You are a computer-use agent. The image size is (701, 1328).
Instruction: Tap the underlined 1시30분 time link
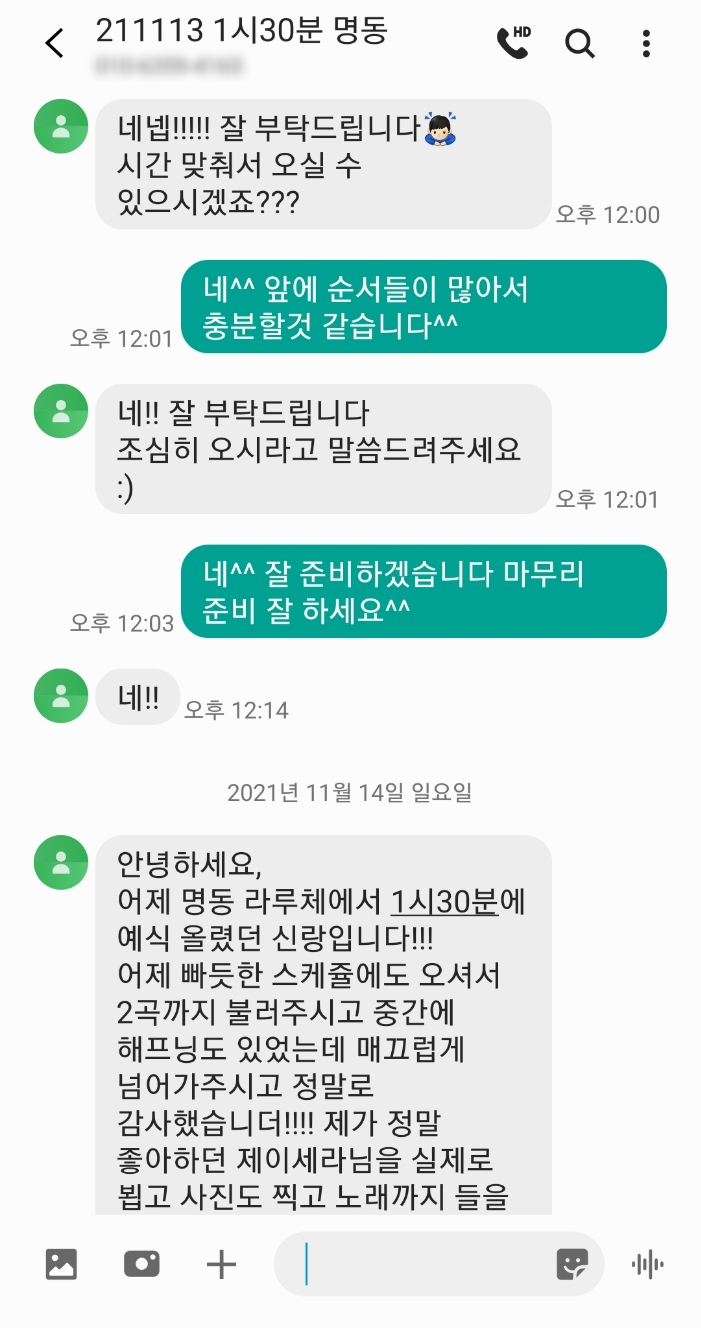pyautogui.click(x=445, y=901)
